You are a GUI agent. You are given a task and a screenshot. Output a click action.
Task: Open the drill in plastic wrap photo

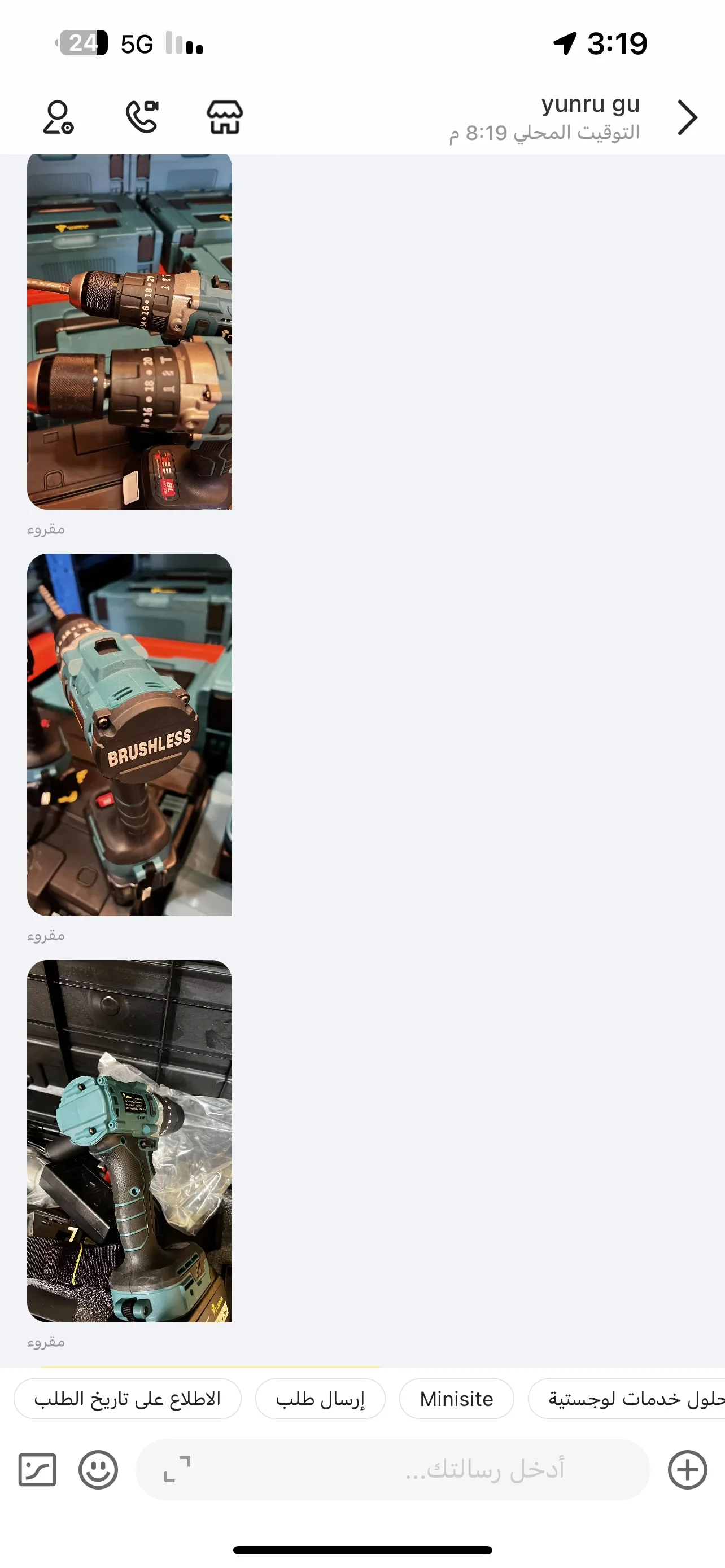click(130, 1141)
